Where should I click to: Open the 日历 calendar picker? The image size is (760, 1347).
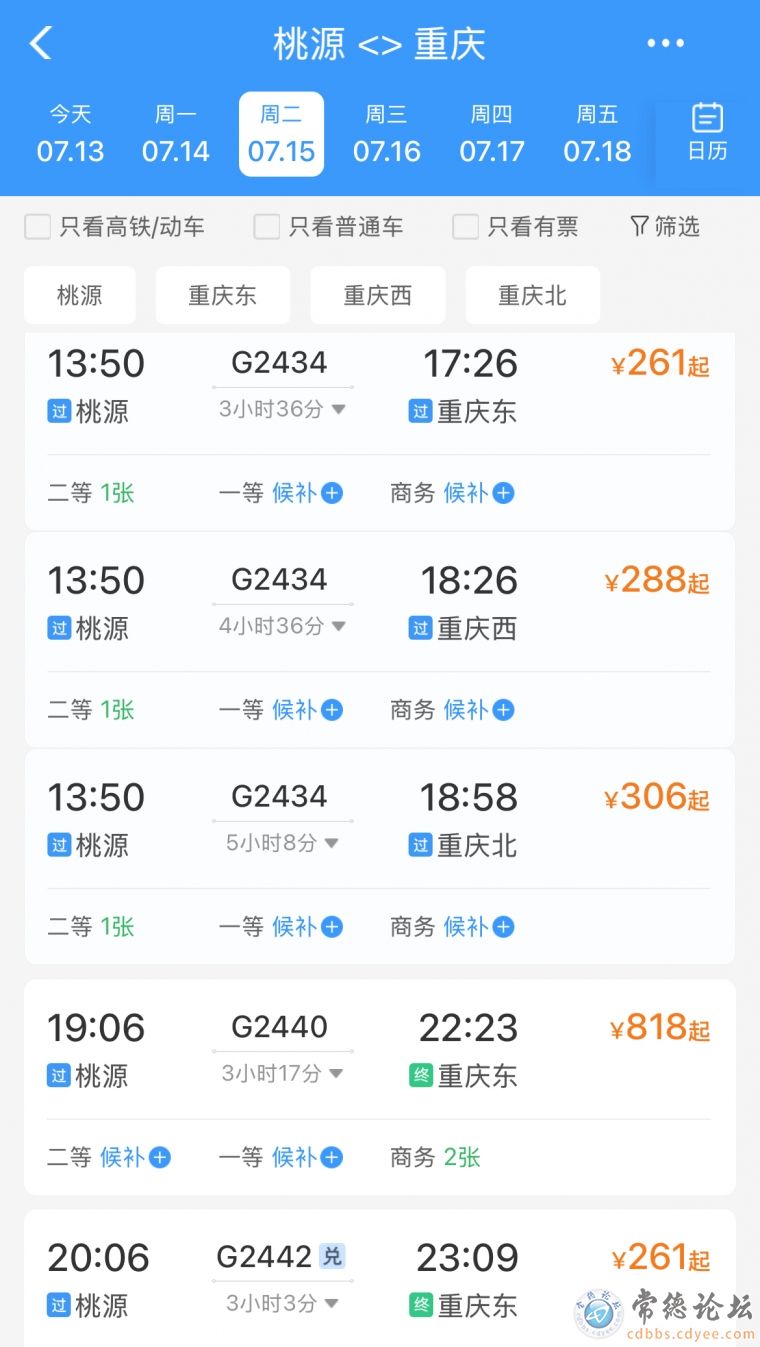pyautogui.click(x=707, y=133)
